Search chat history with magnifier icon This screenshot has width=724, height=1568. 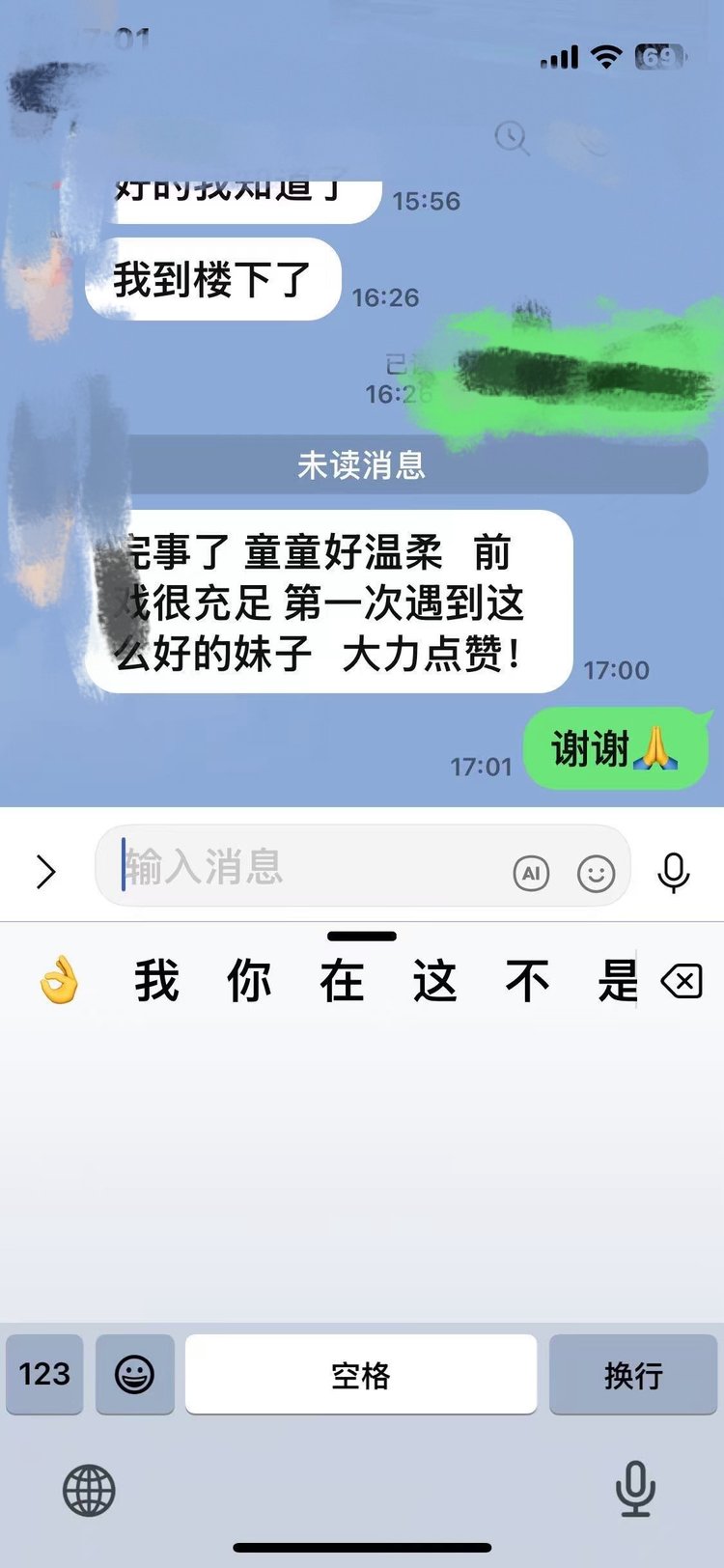click(512, 138)
